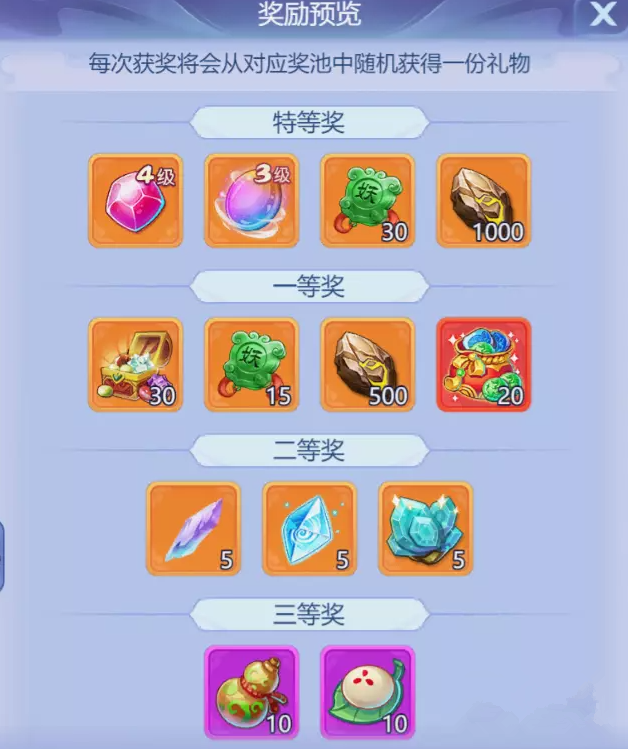Screen dimensions: 628x749
Task: Inspect the blue swirl crystal reward
Action: pos(309,528)
